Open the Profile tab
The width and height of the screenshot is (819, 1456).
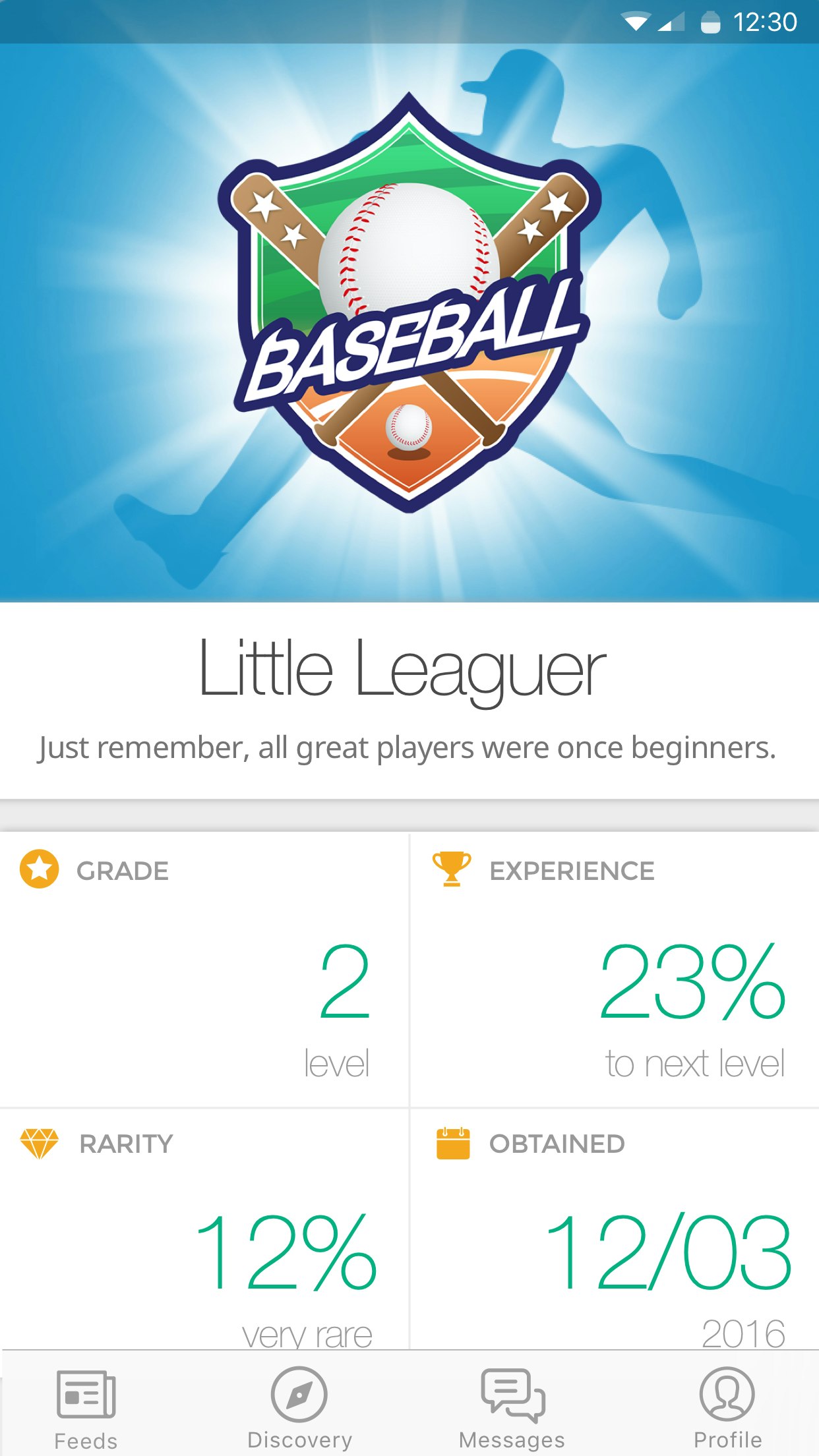727,1408
